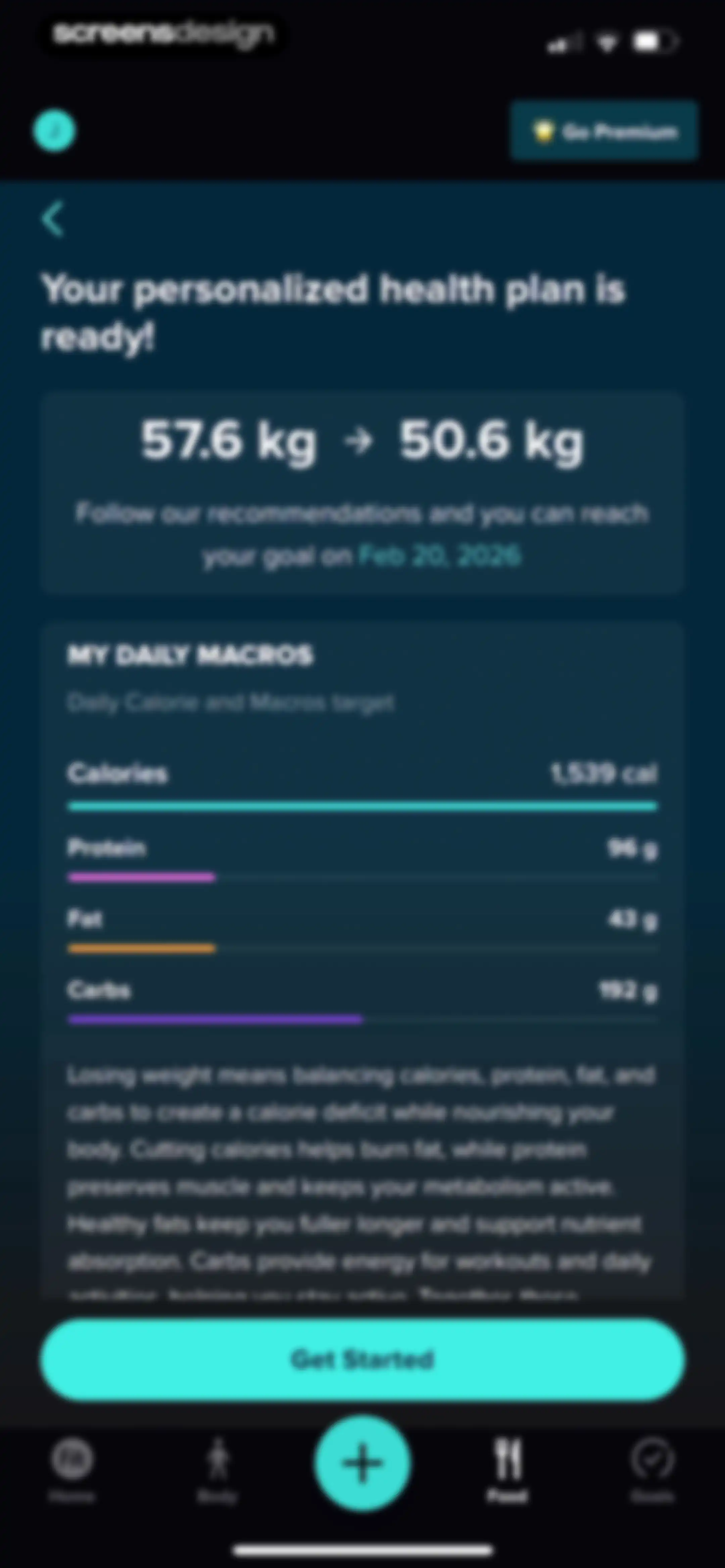Switch to the Goals tab

(652, 1469)
